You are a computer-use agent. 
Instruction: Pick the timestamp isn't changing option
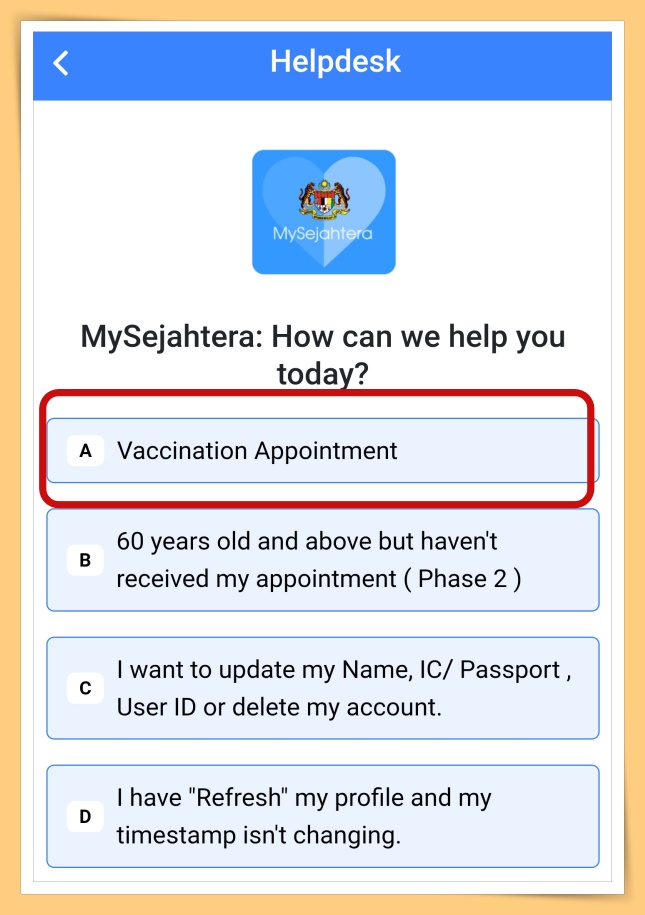pos(322,816)
